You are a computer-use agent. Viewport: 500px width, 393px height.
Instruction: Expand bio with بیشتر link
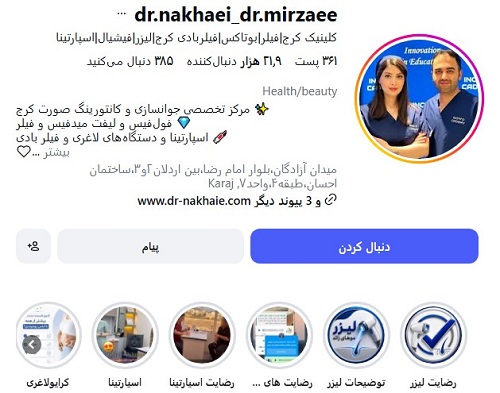click(x=56, y=153)
